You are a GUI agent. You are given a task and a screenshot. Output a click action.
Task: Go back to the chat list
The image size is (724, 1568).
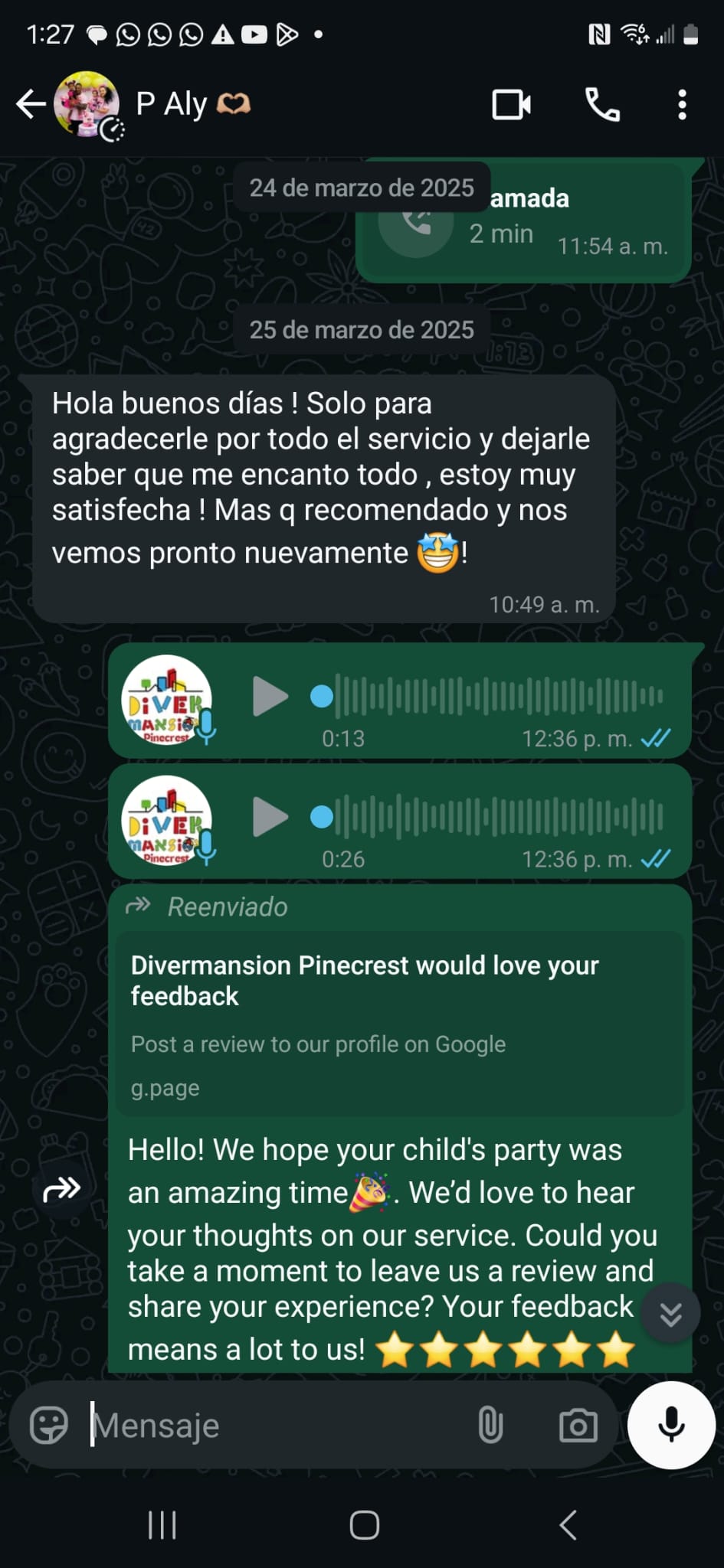pos(31,105)
